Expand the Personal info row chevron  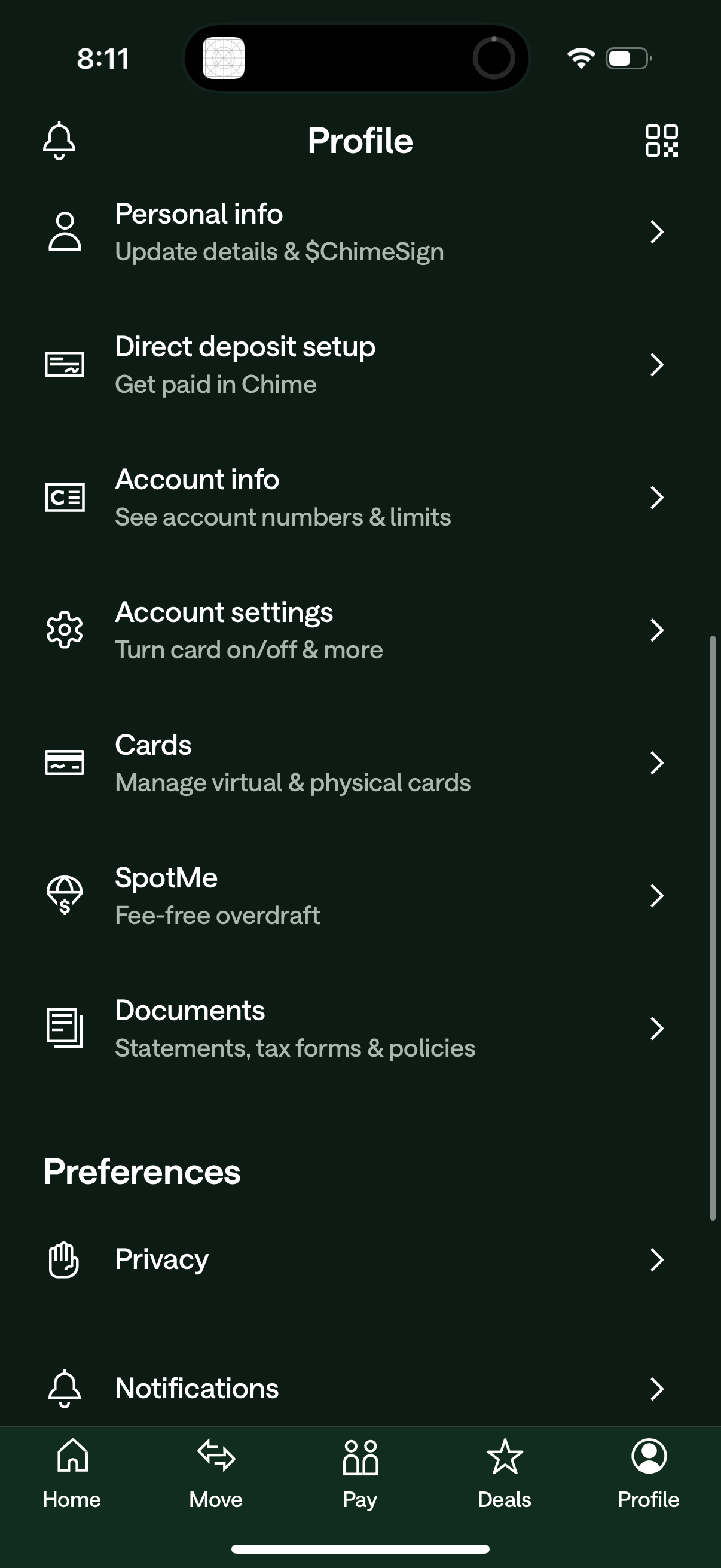(x=658, y=232)
